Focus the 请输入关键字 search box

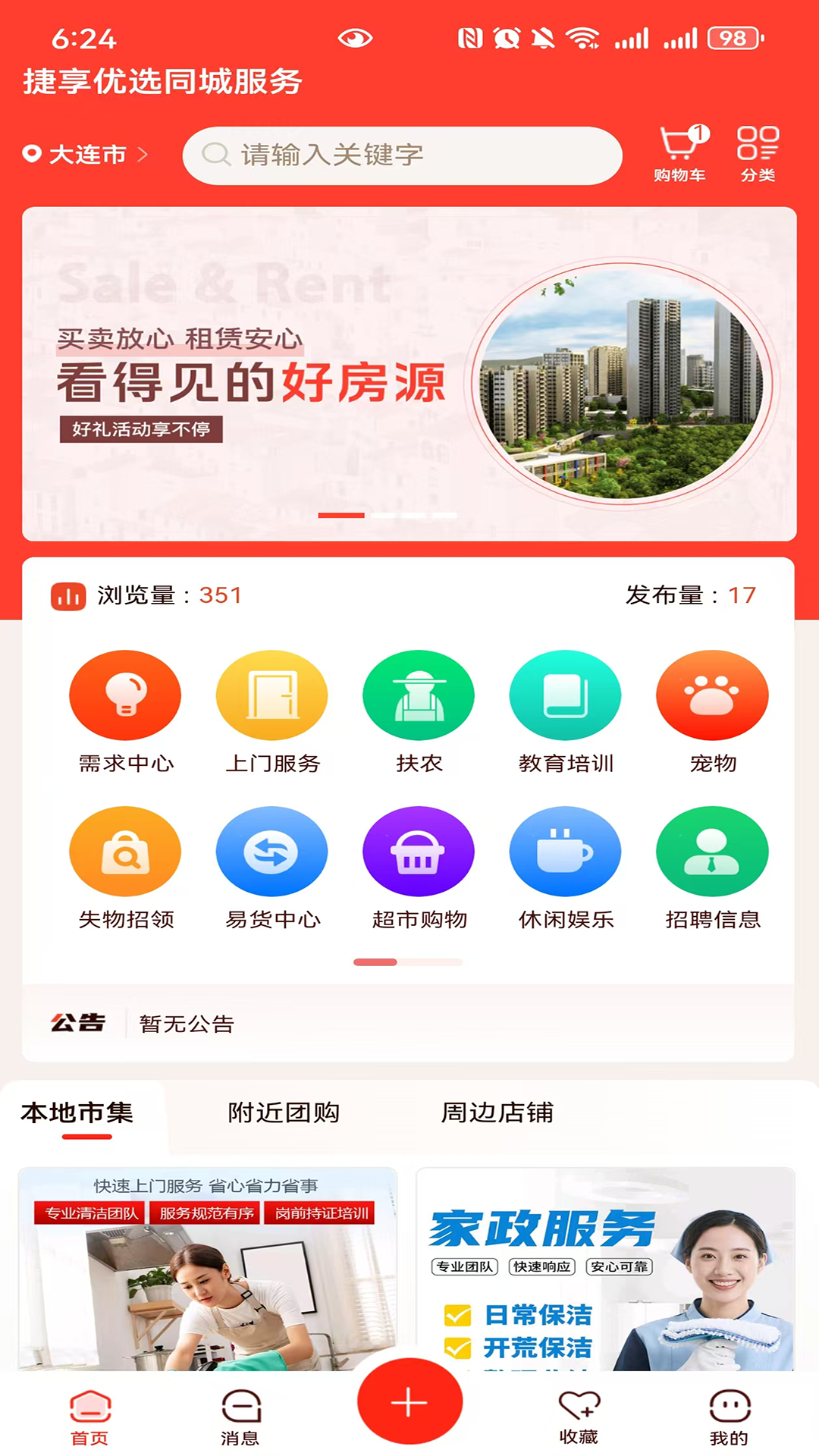coord(402,155)
